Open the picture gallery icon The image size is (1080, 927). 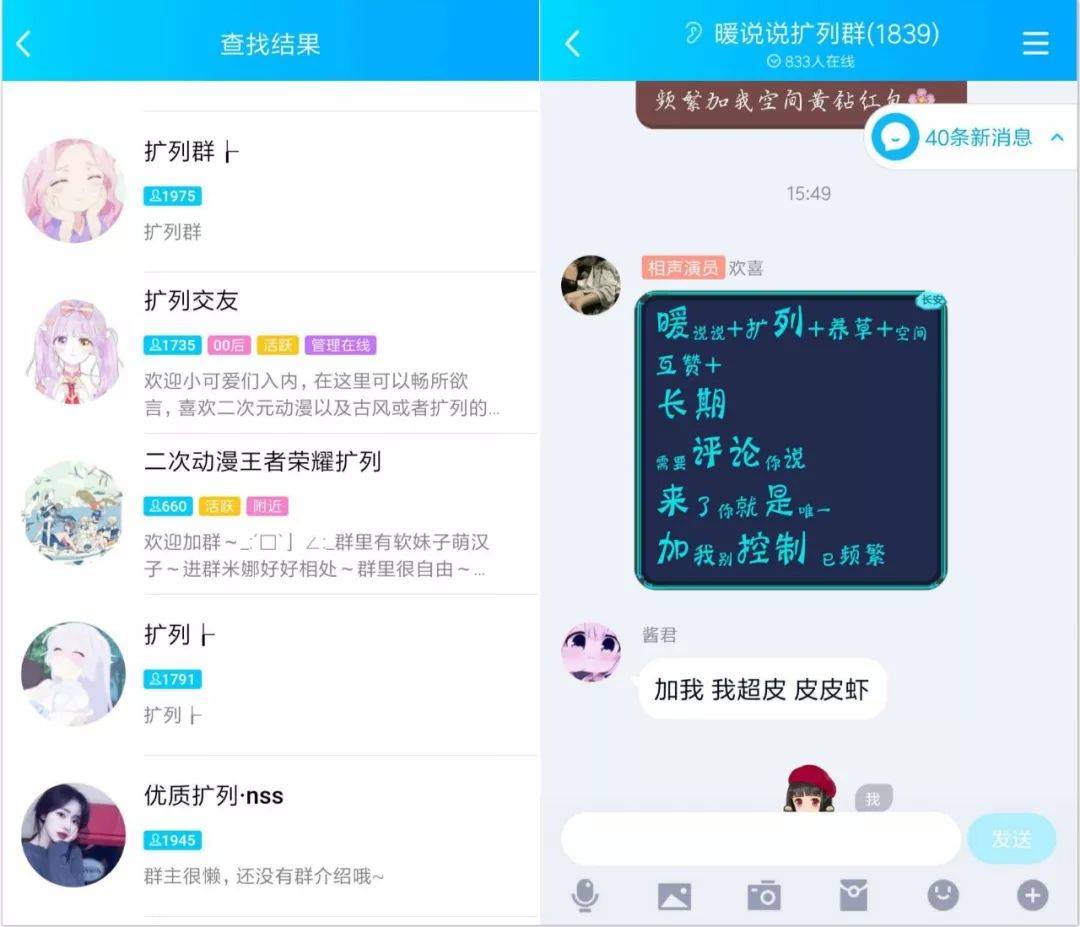coord(674,895)
